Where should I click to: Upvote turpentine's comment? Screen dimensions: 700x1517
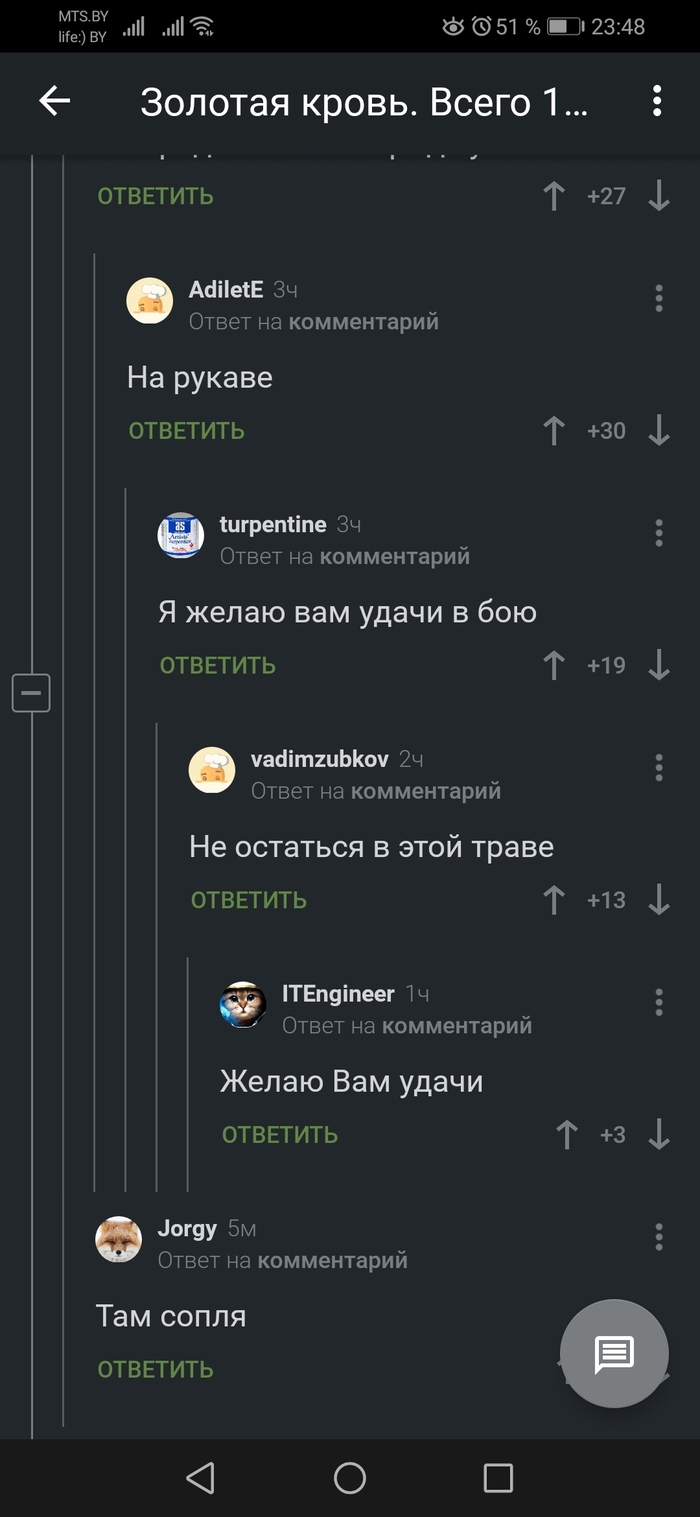point(554,666)
